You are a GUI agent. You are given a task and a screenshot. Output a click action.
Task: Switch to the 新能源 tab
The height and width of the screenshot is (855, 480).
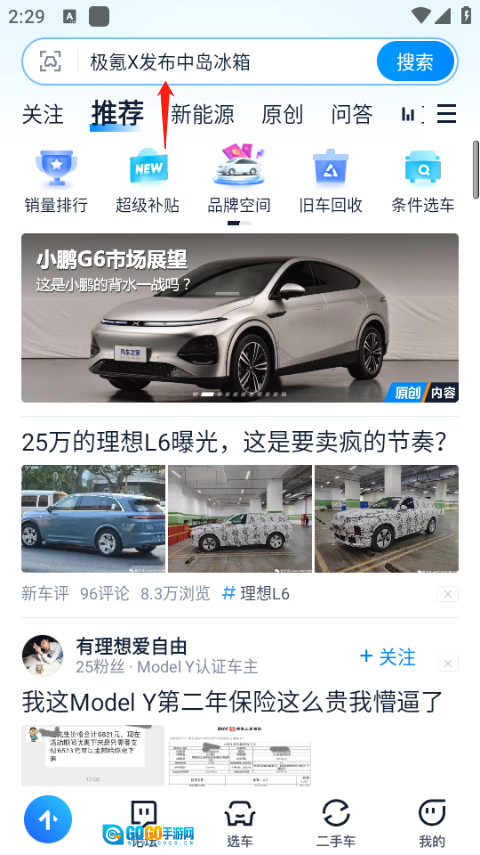point(202,115)
